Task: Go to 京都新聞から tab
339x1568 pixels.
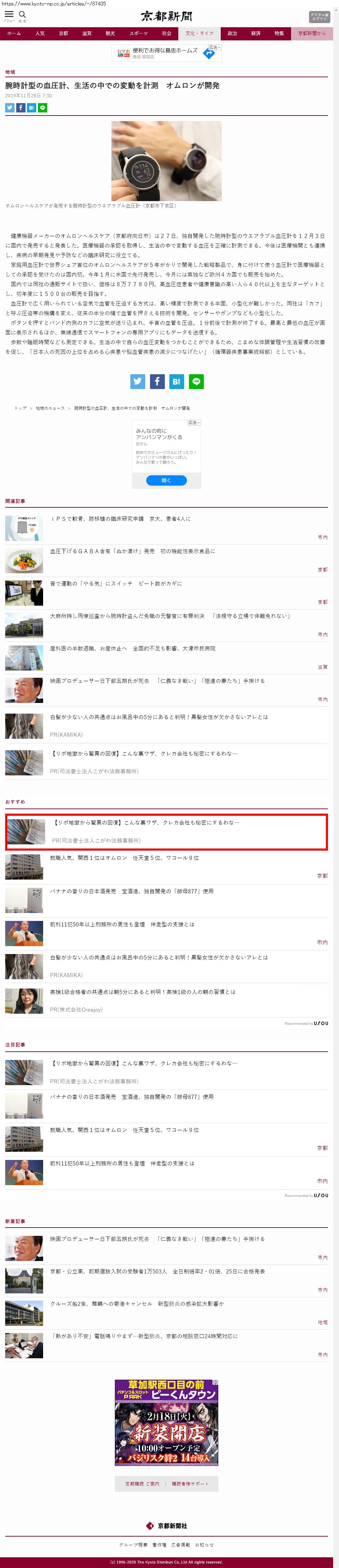Action: [x=312, y=33]
